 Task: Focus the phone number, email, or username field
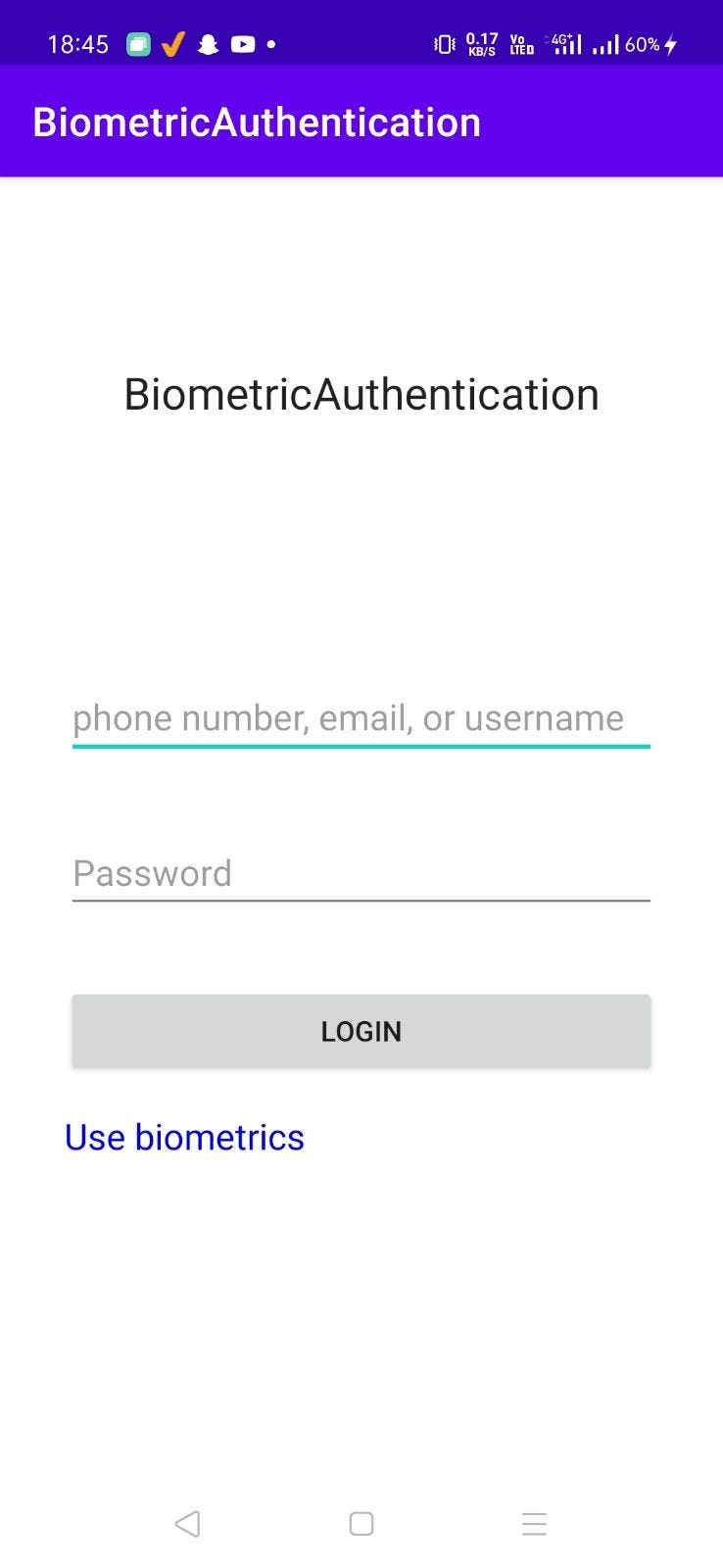tap(361, 718)
